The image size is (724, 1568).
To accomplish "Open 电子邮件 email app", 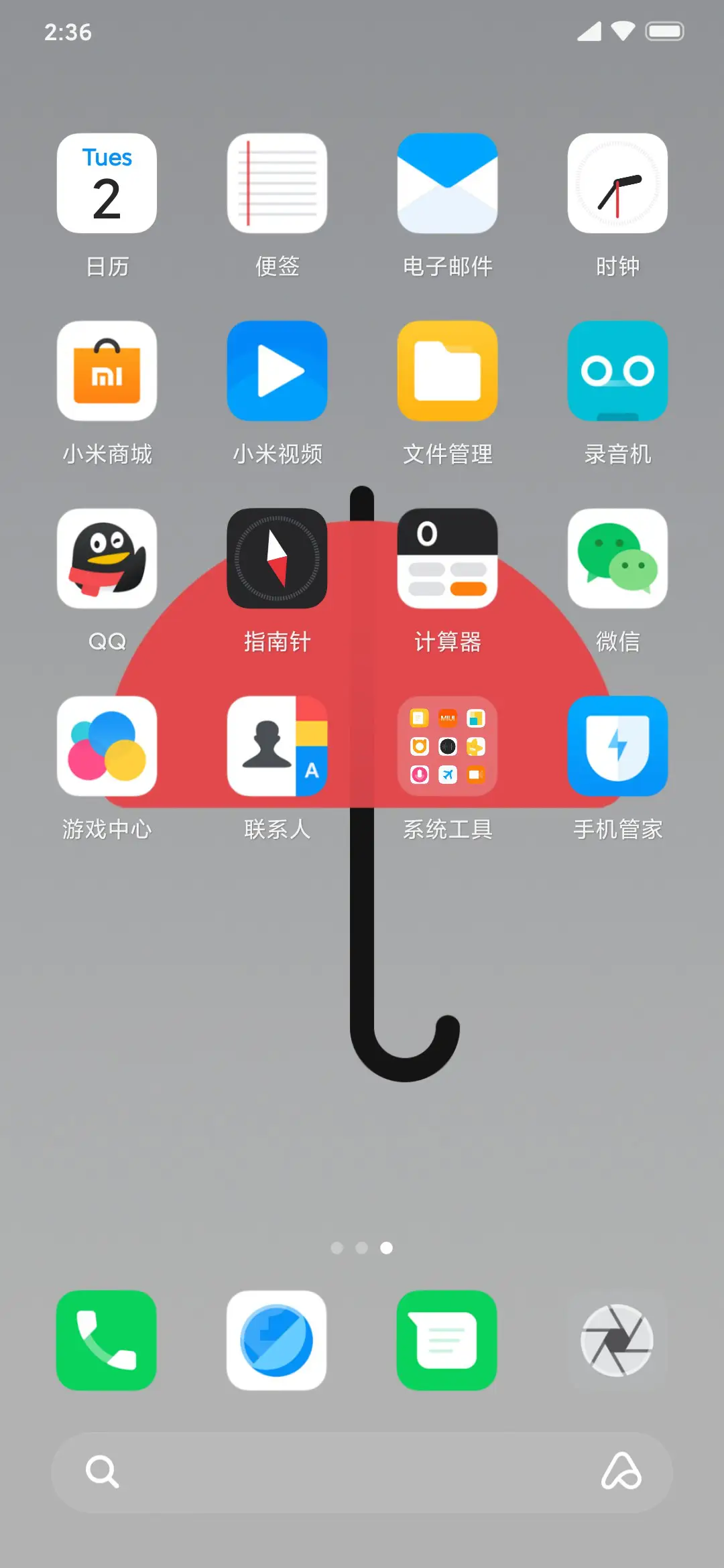I will point(447,184).
